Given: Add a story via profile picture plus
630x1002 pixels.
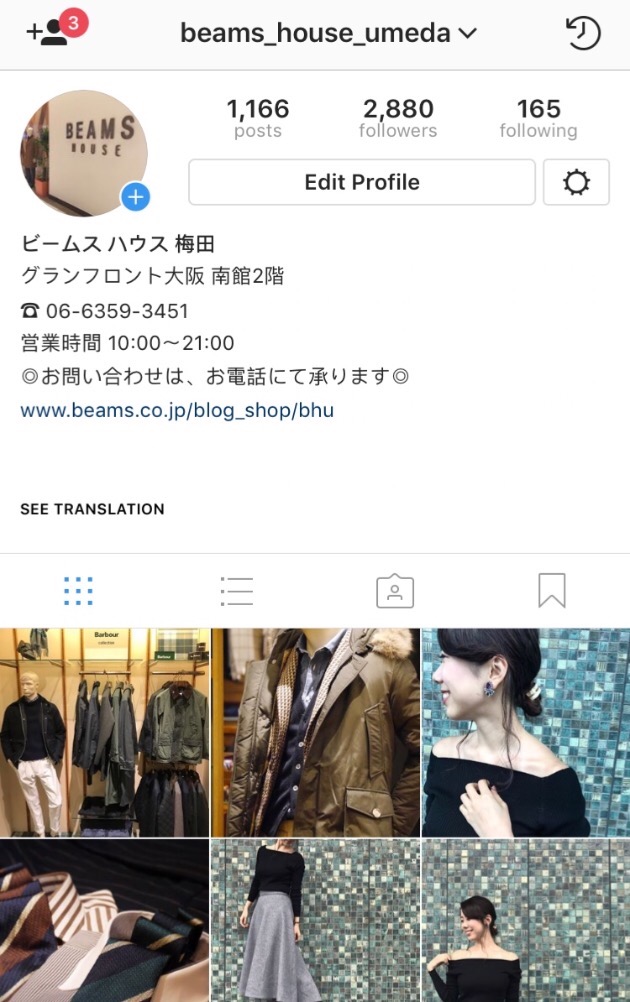Looking at the screenshot, I should (135, 197).
